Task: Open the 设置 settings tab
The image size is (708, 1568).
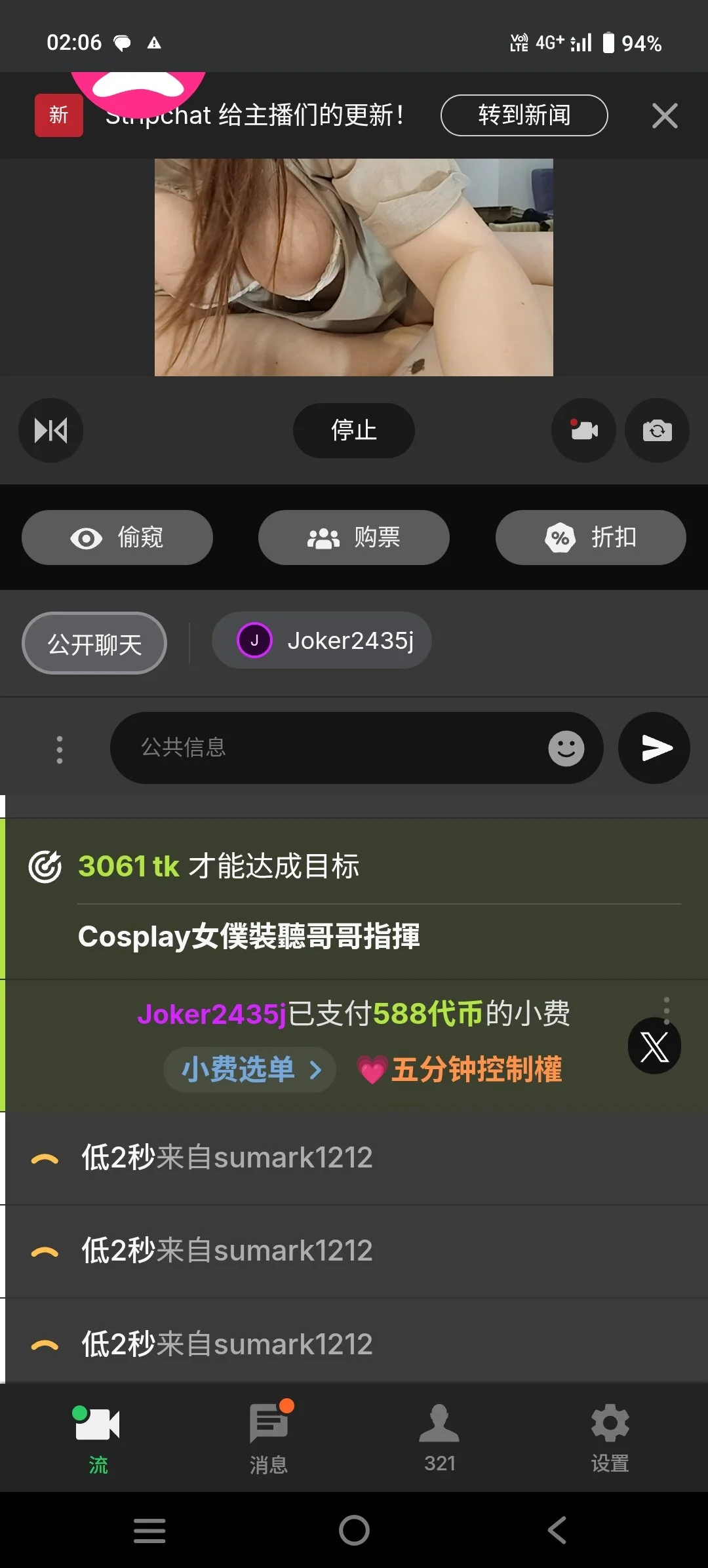Action: [610, 1437]
